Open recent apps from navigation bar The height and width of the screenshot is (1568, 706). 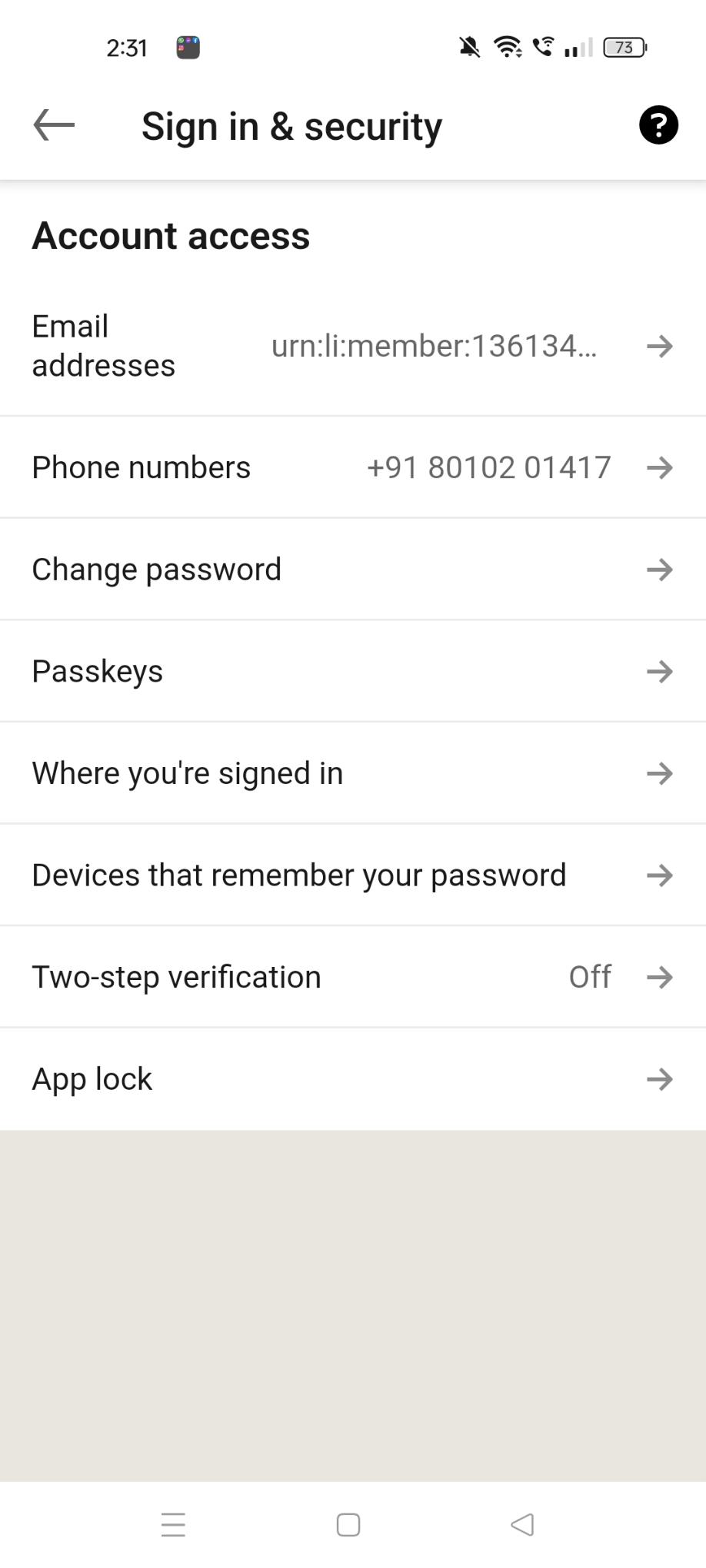pos(173,1524)
